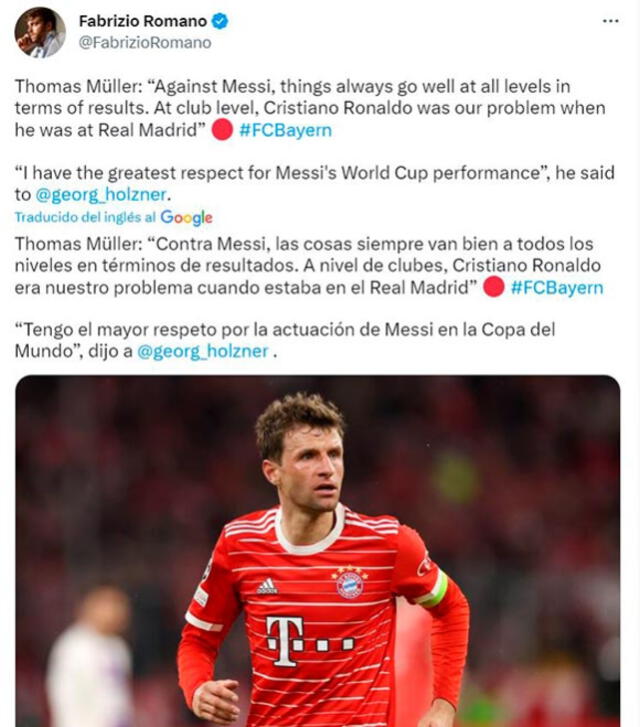Open @georg_holzner mention in the Spanish translation
The height and width of the screenshot is (727, 640).
tap(203, 352)
